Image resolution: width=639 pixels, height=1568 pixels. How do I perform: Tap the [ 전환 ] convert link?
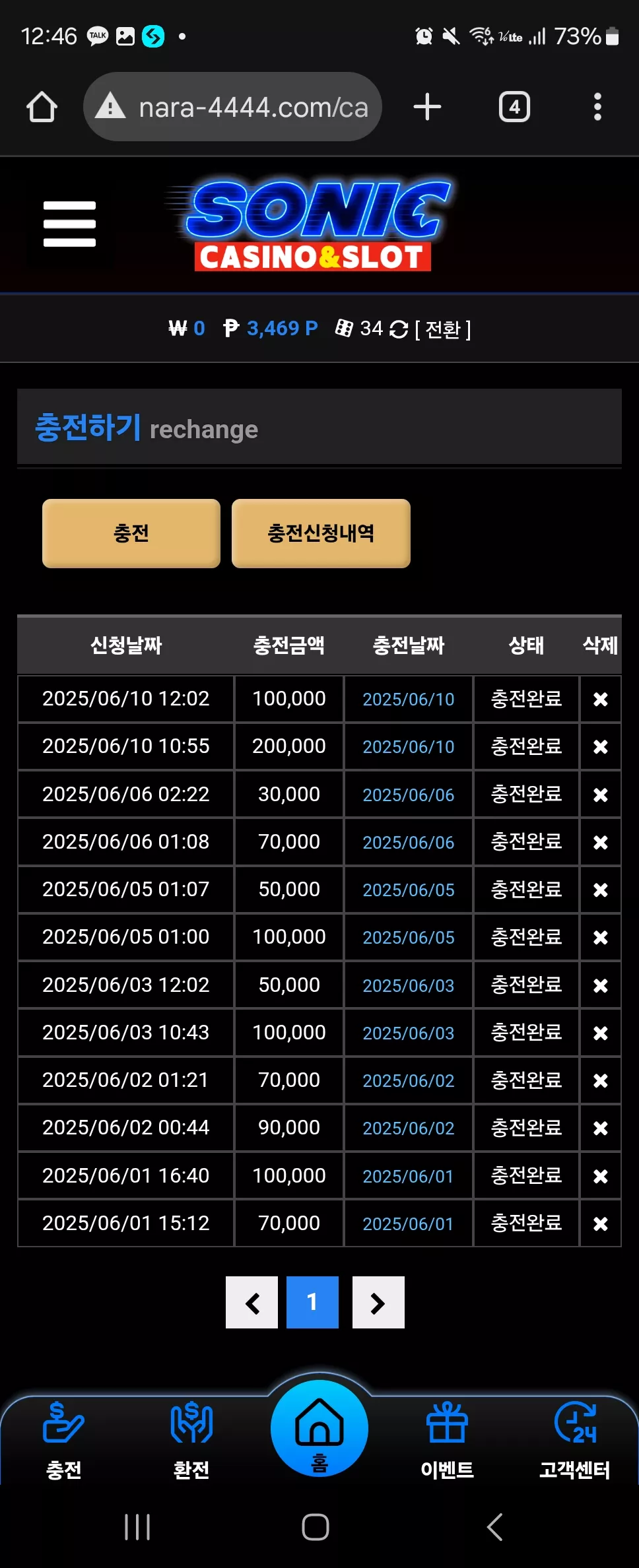pos(443,329)
